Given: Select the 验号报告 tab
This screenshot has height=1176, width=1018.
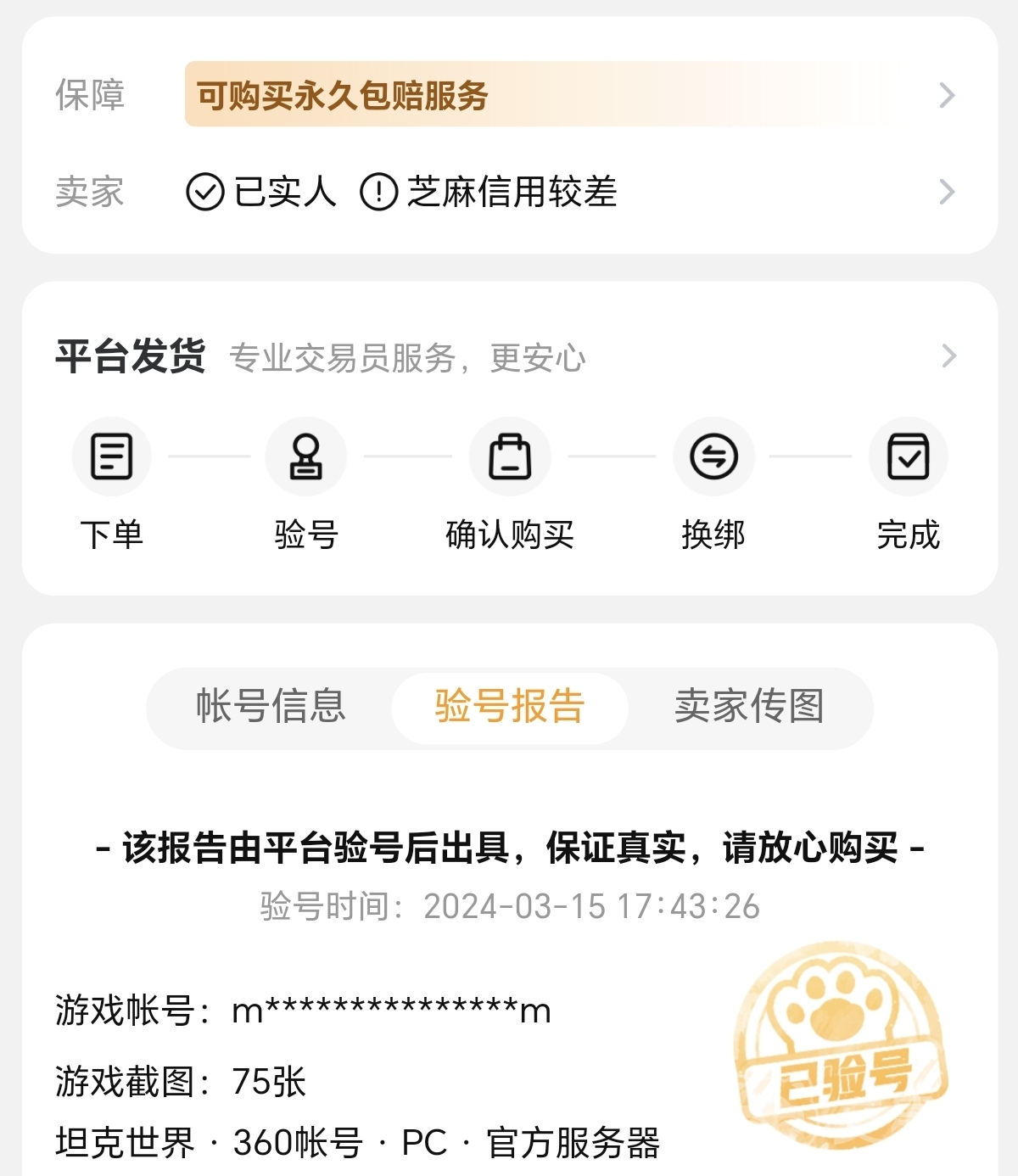Looking at the screenshot, I should (510, 707).
